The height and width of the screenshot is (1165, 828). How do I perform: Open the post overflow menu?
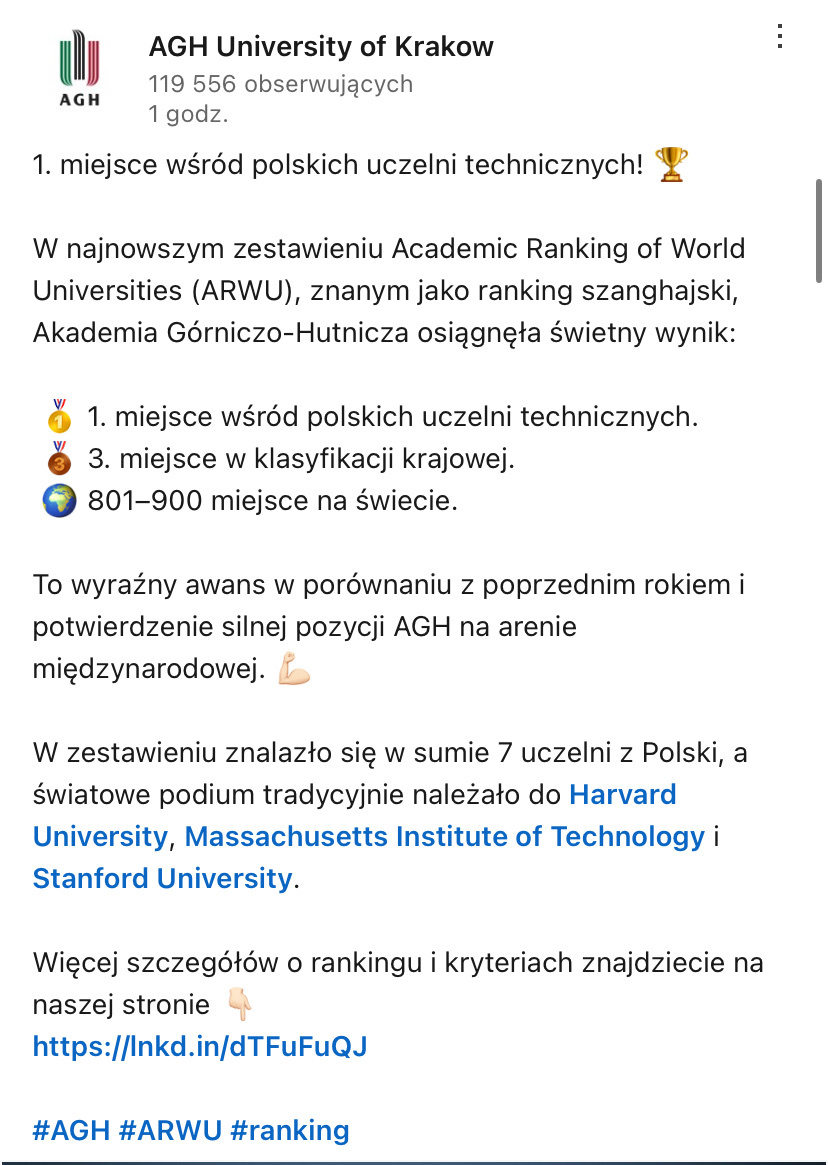[x=780, y=38]
